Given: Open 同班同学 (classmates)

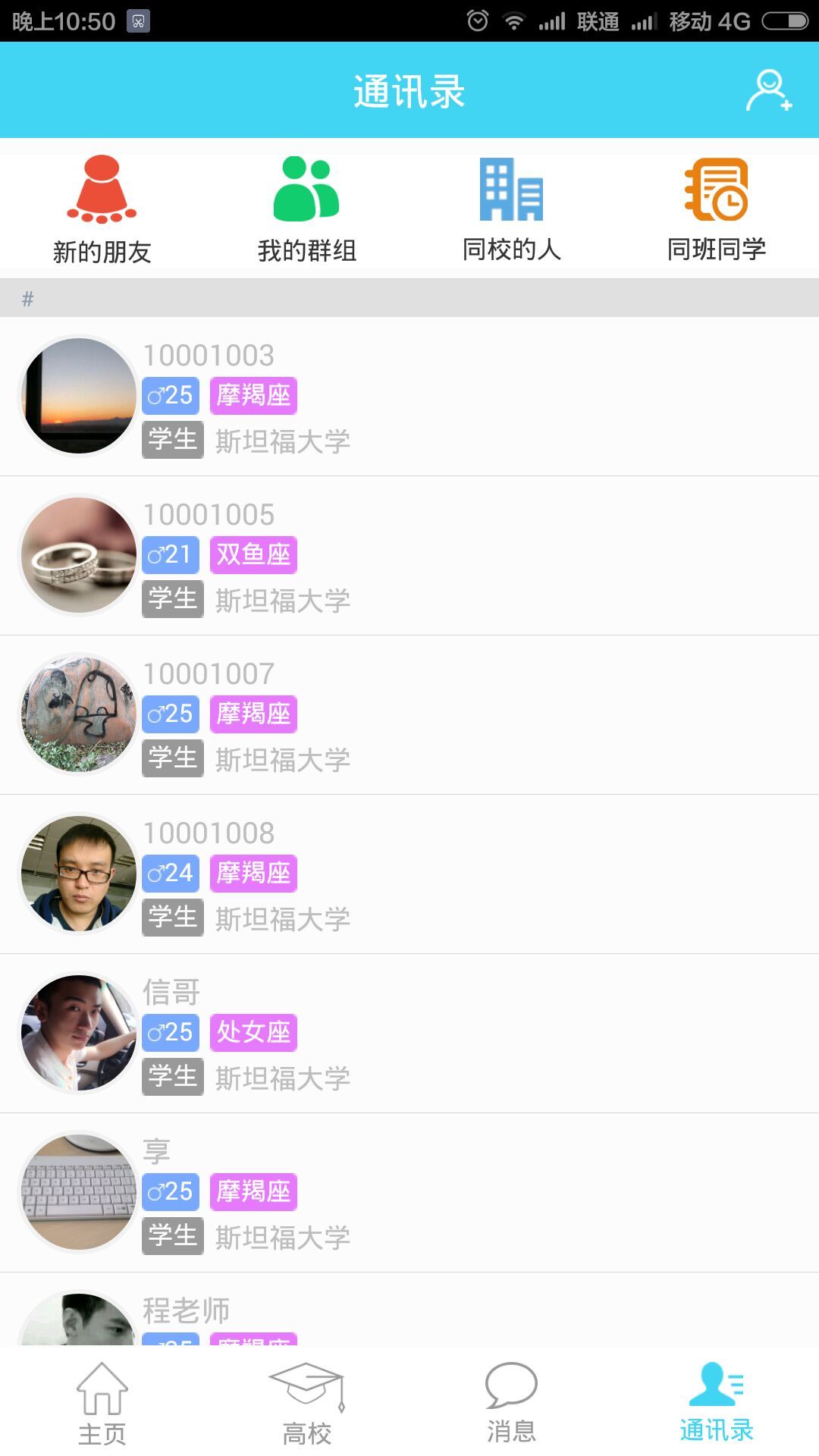Looking at the screenshot, I should click(716, 210).
